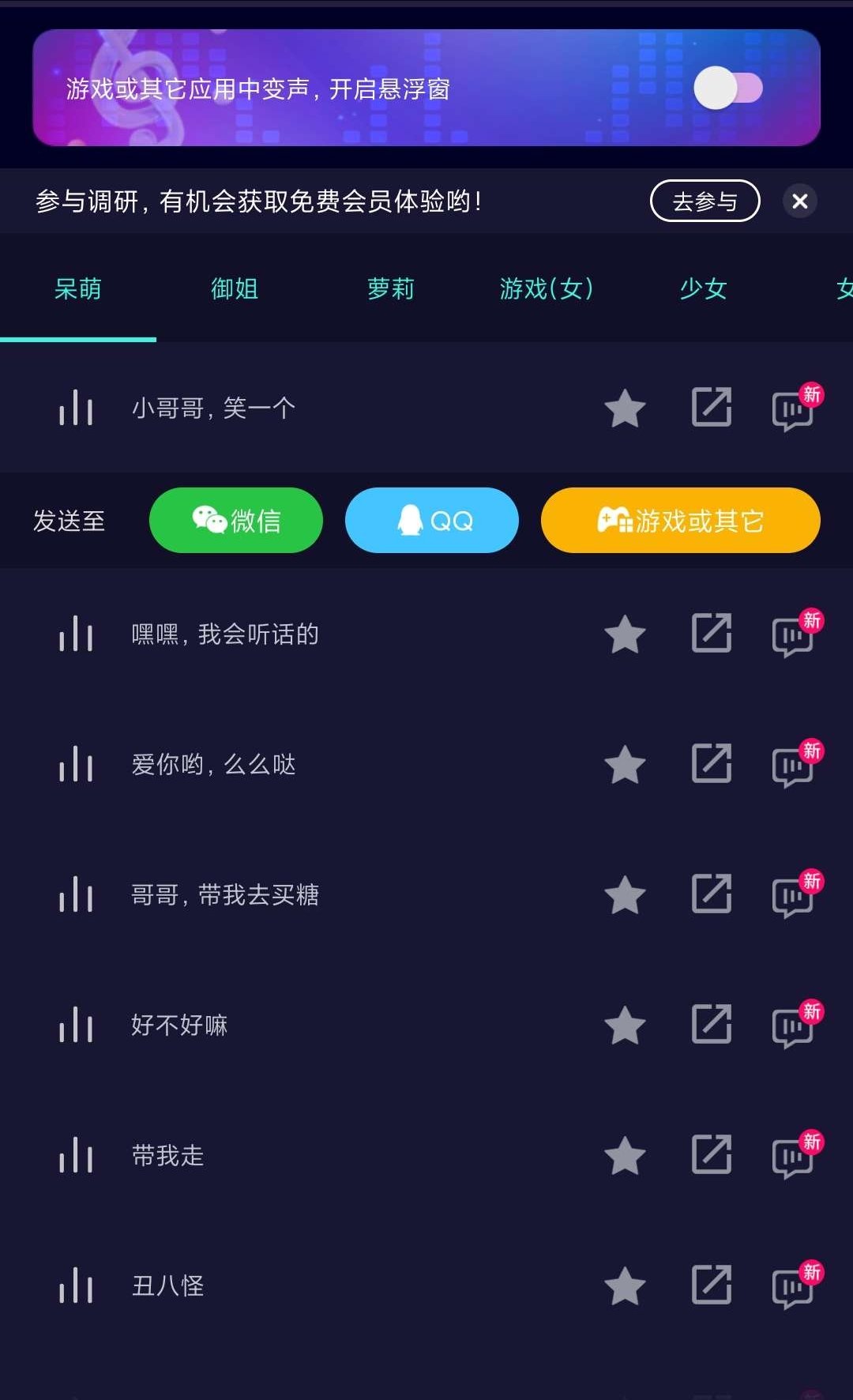Open the share icon next to 带我走
The width and height of the screenshot is (853, 1400).
tap(710, 1156)
